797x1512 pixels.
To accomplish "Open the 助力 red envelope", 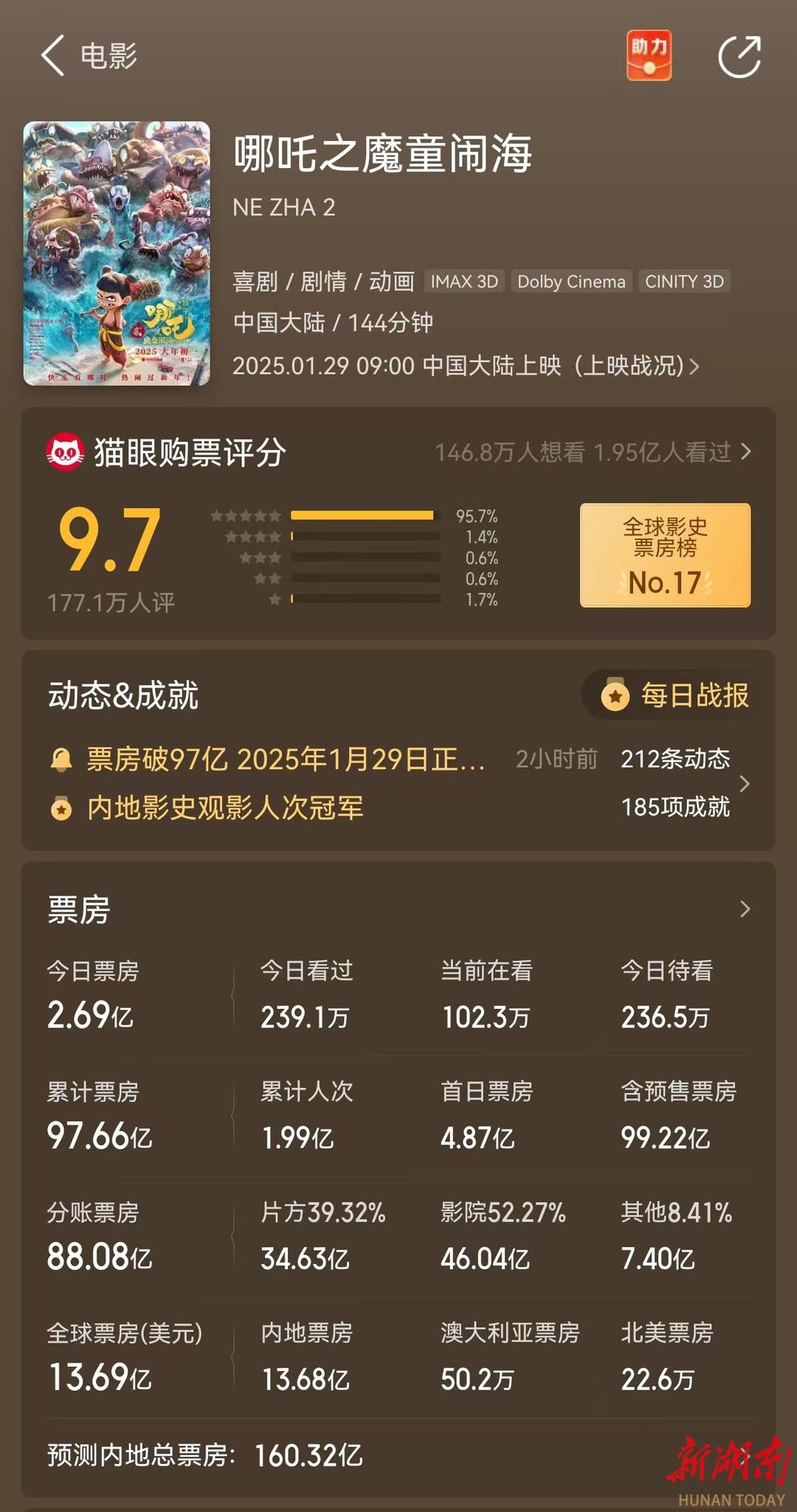I will [x=649, y=55].
